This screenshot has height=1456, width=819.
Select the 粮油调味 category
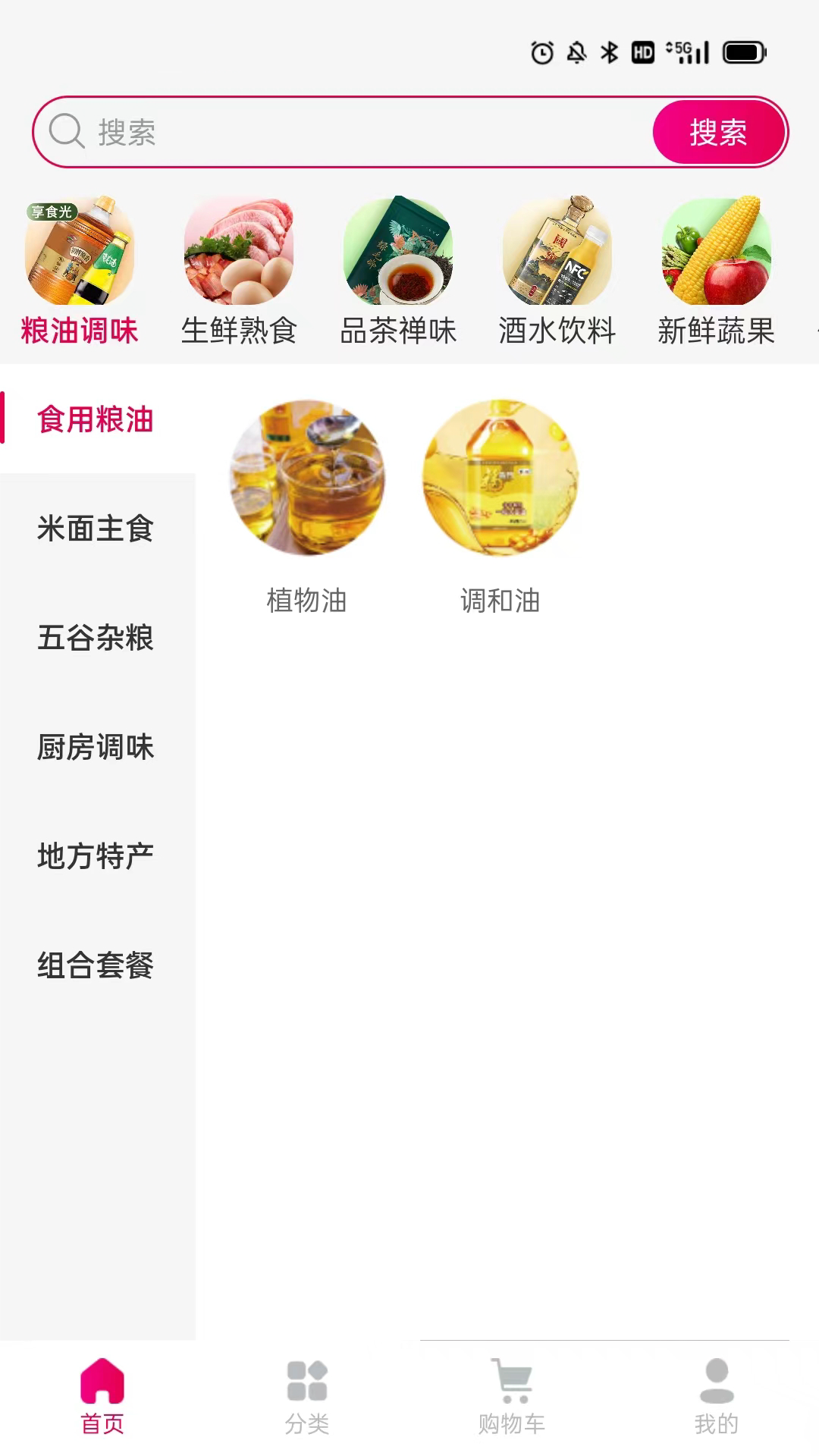[80, 271]
